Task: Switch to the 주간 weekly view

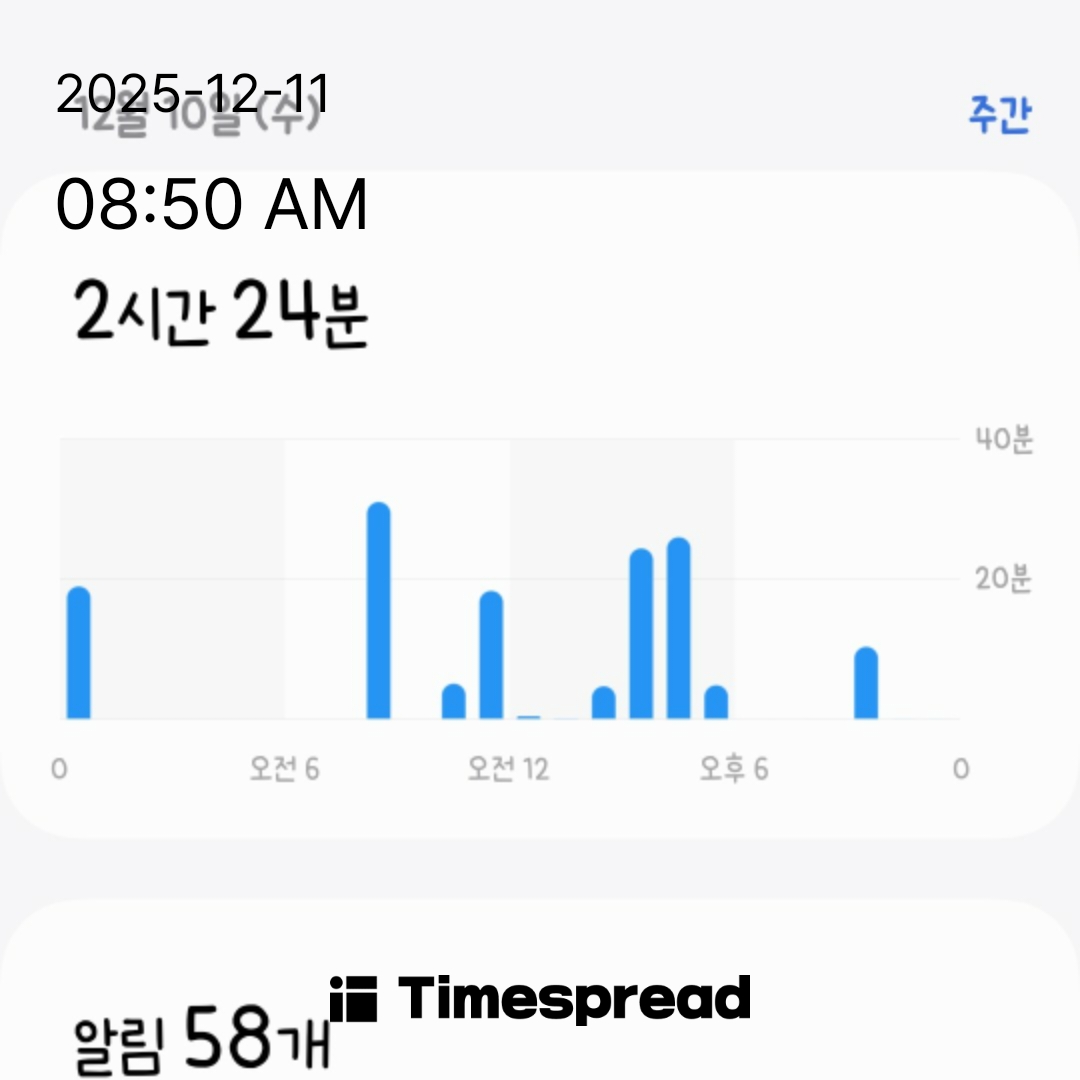Action: pyautogui.click(x=998, y=114)
